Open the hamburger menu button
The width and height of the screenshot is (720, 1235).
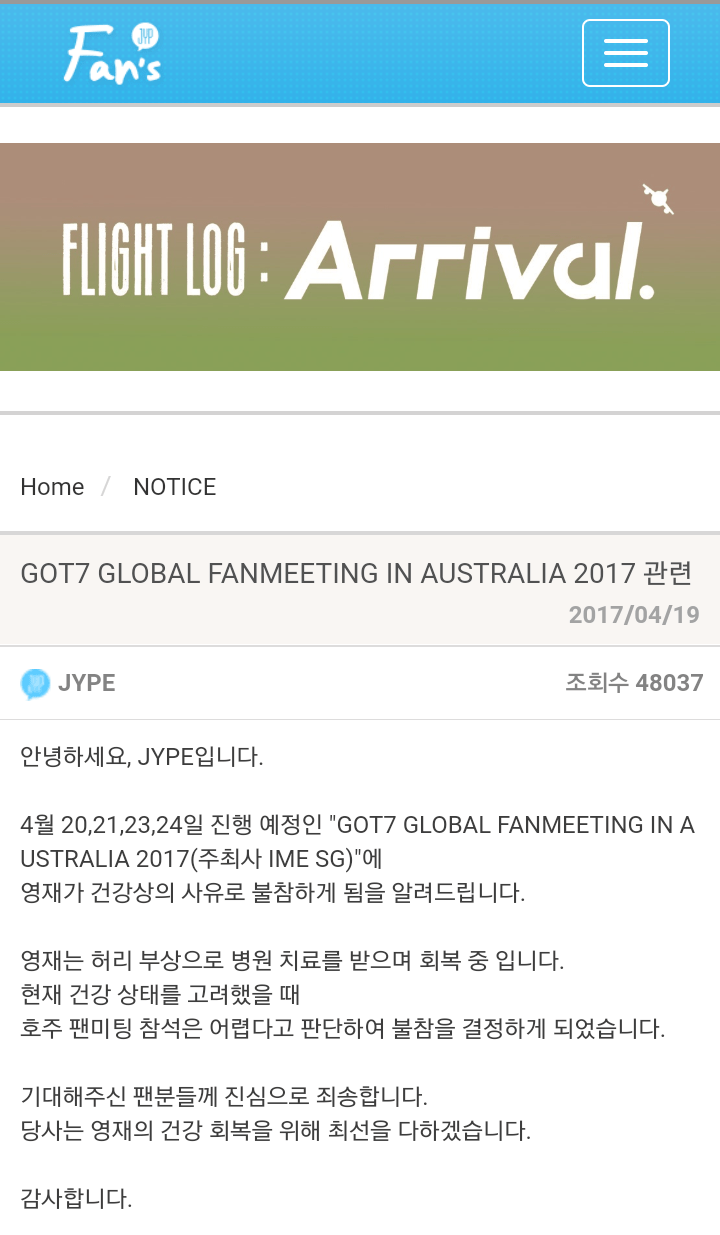tap(626, 53)
